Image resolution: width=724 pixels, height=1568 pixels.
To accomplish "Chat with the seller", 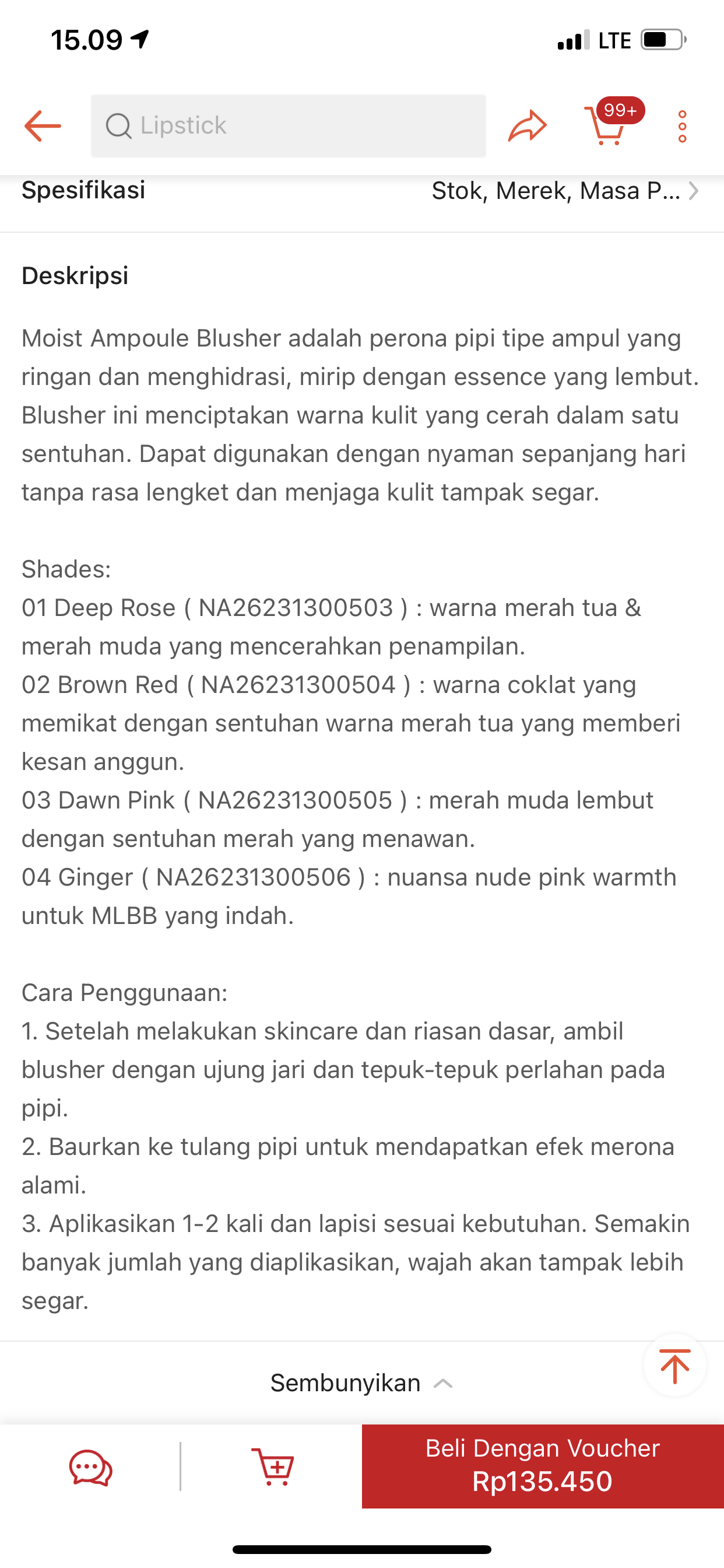I will coord(91,1467).
